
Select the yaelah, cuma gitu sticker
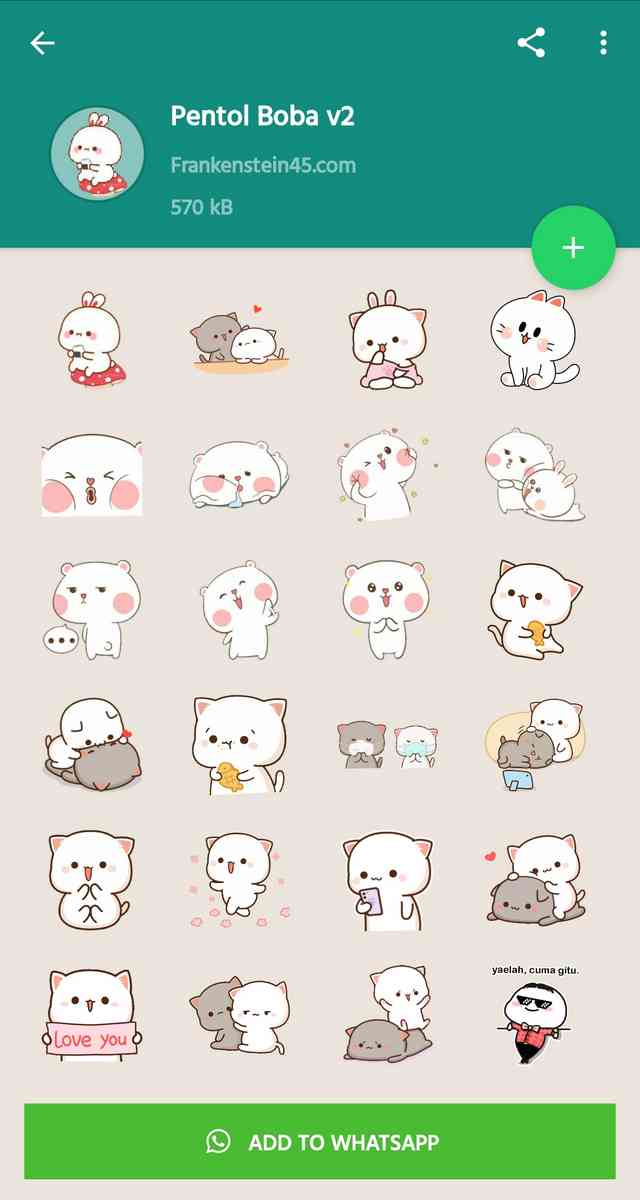pyautogui.click(x=535, y=1013)
